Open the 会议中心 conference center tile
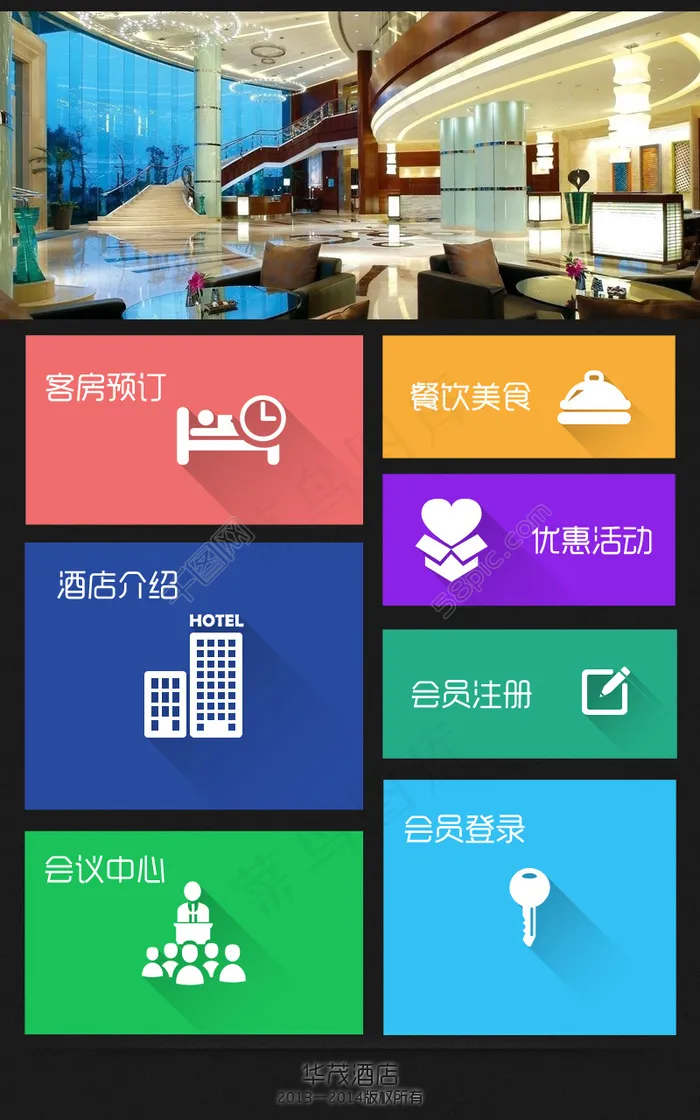Image resolution: width=700 pixels, height=1120 pixels. [194, 932]
